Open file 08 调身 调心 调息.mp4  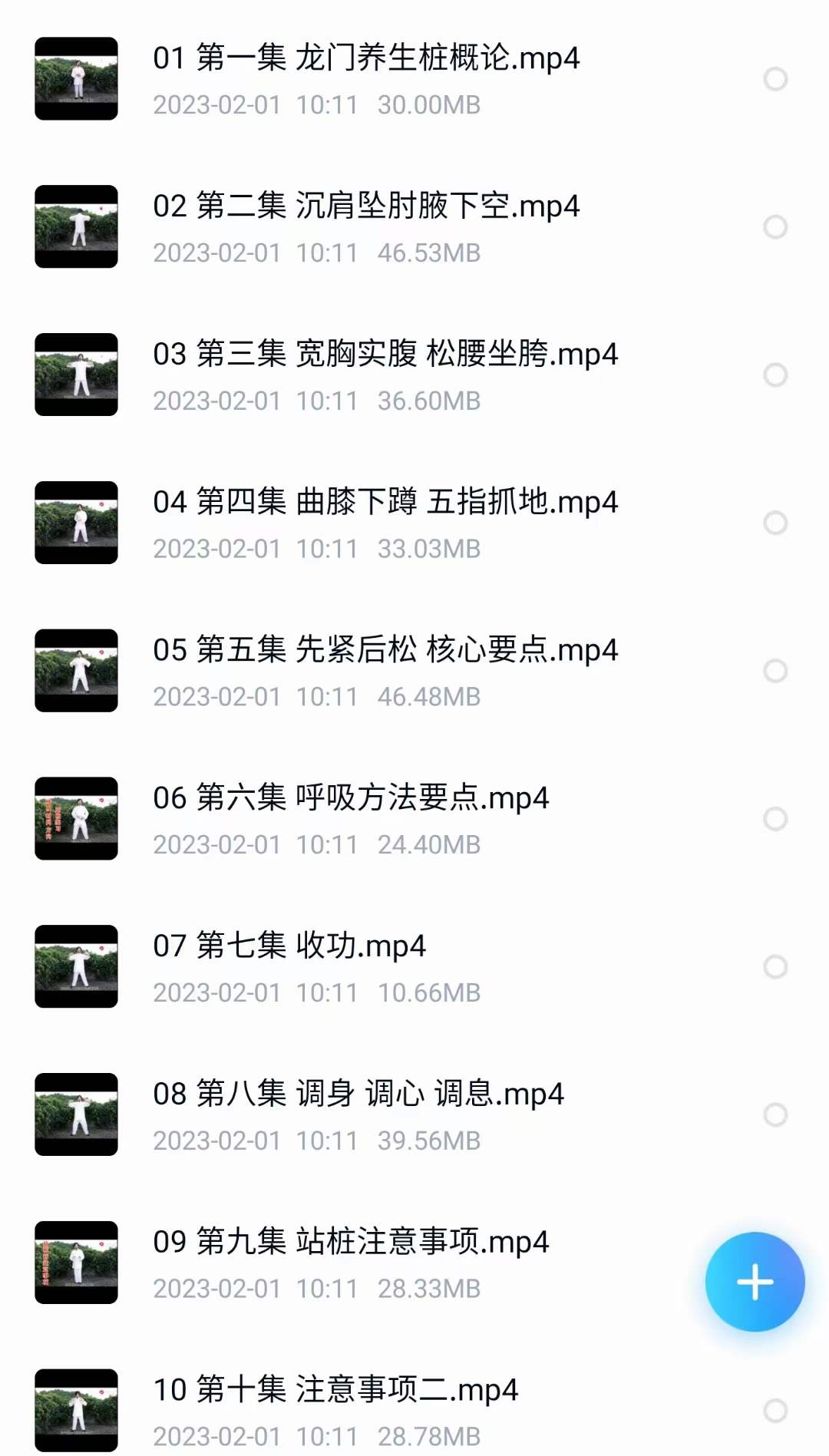pyautogui.click(x=353, y=1094)
